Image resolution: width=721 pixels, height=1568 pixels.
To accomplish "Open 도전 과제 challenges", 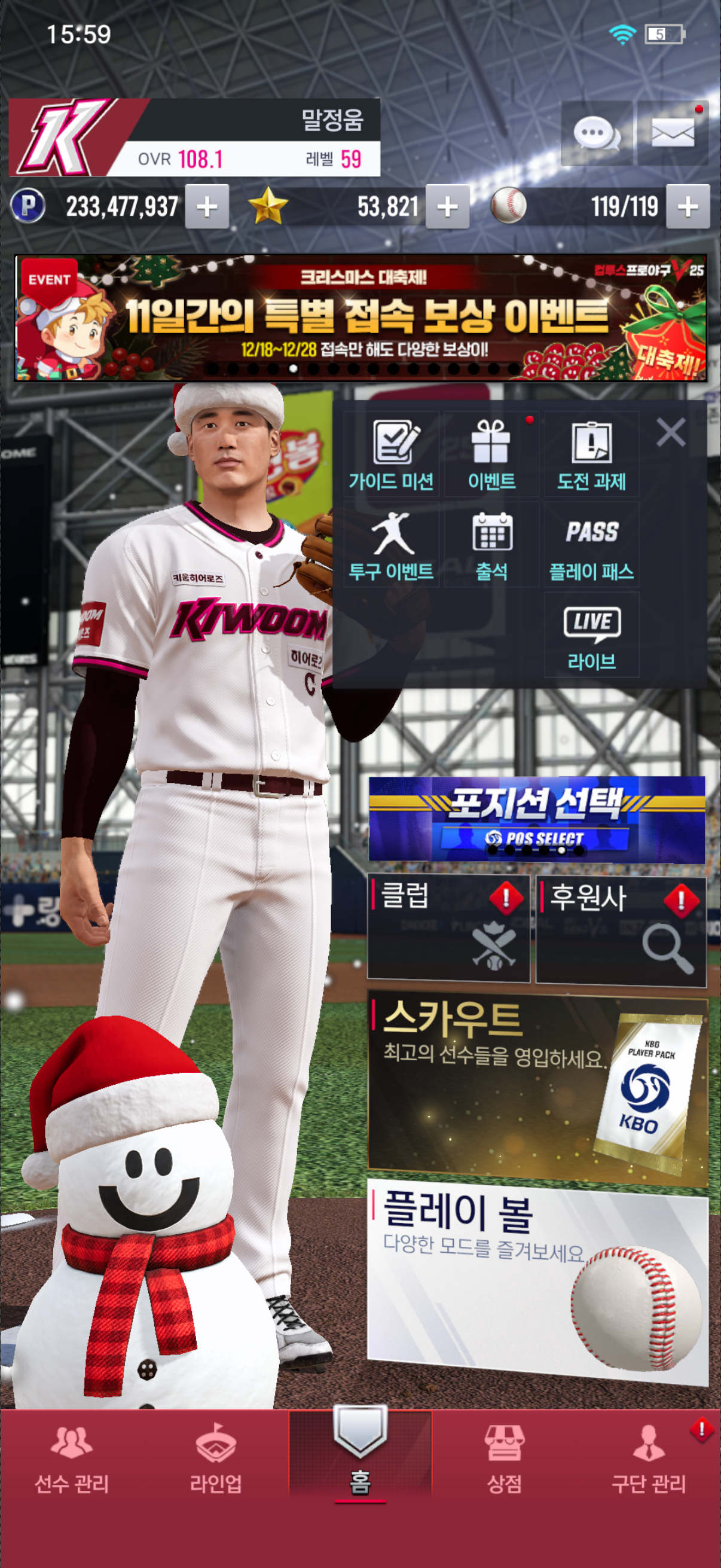I will click(x=591, y=454).
